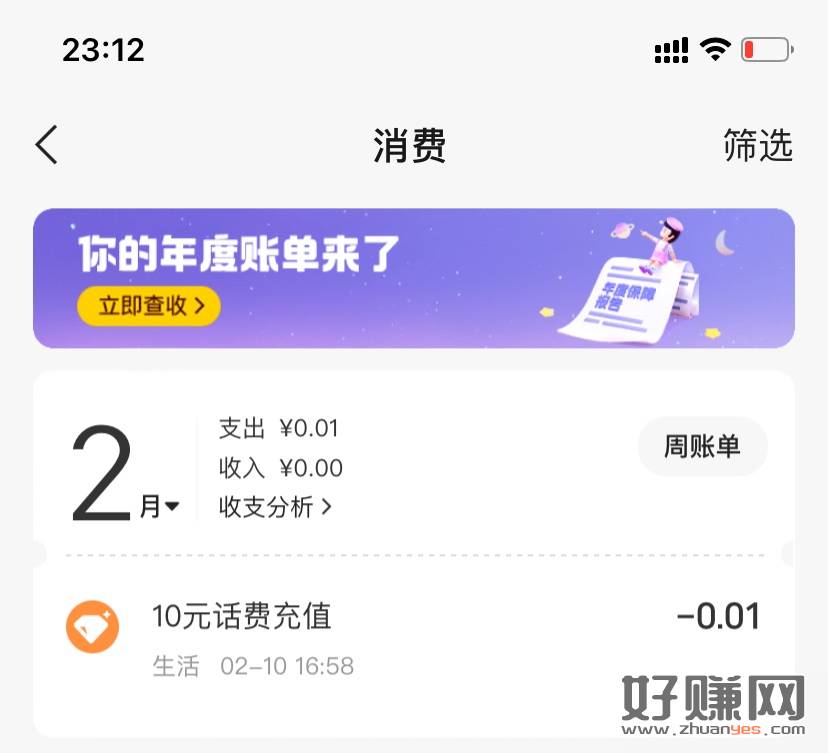828x753 pixels.
Task: Open the 10元话费充值 transaction
Action: [x=413, y=636]
